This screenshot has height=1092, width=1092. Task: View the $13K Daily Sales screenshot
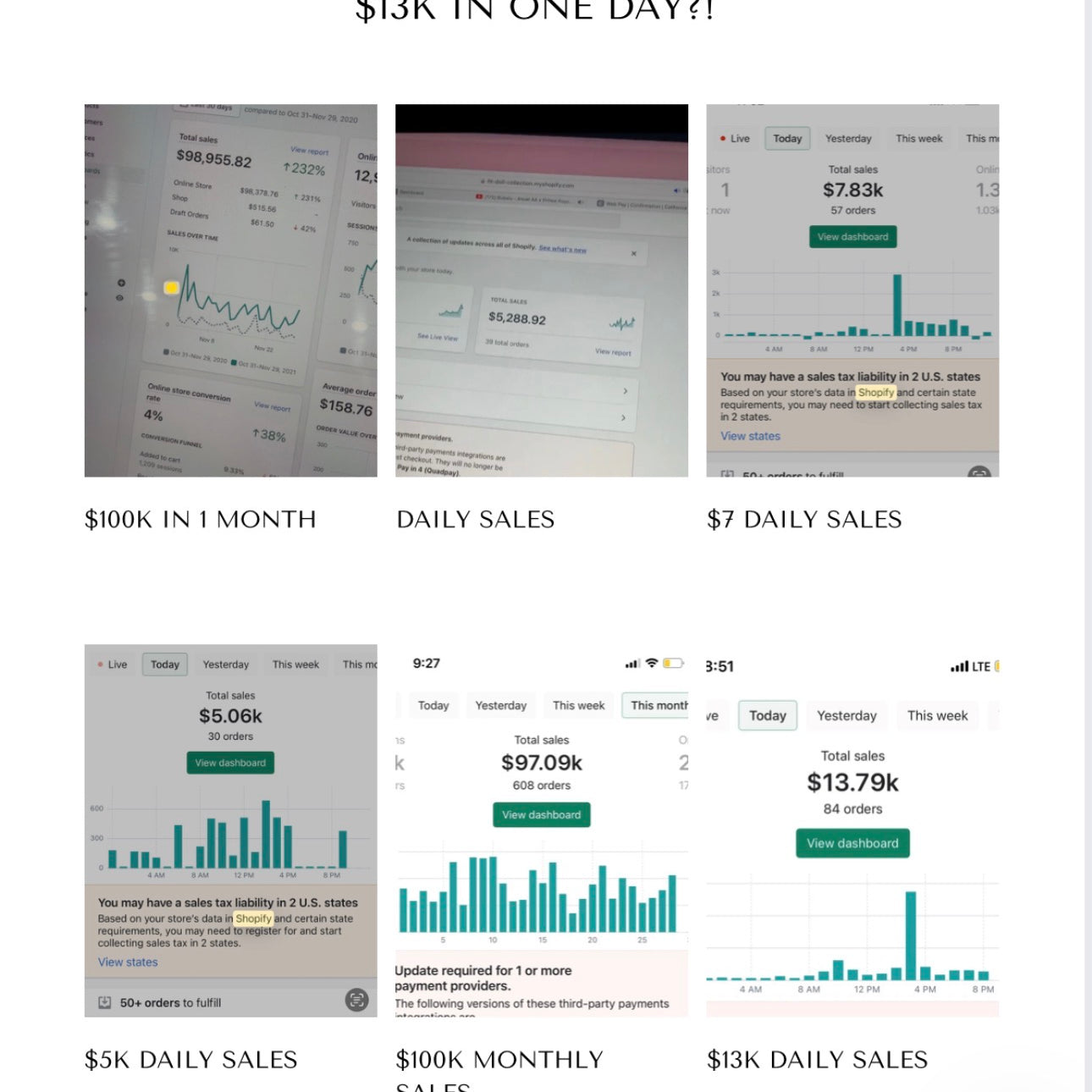pos(852,830)
